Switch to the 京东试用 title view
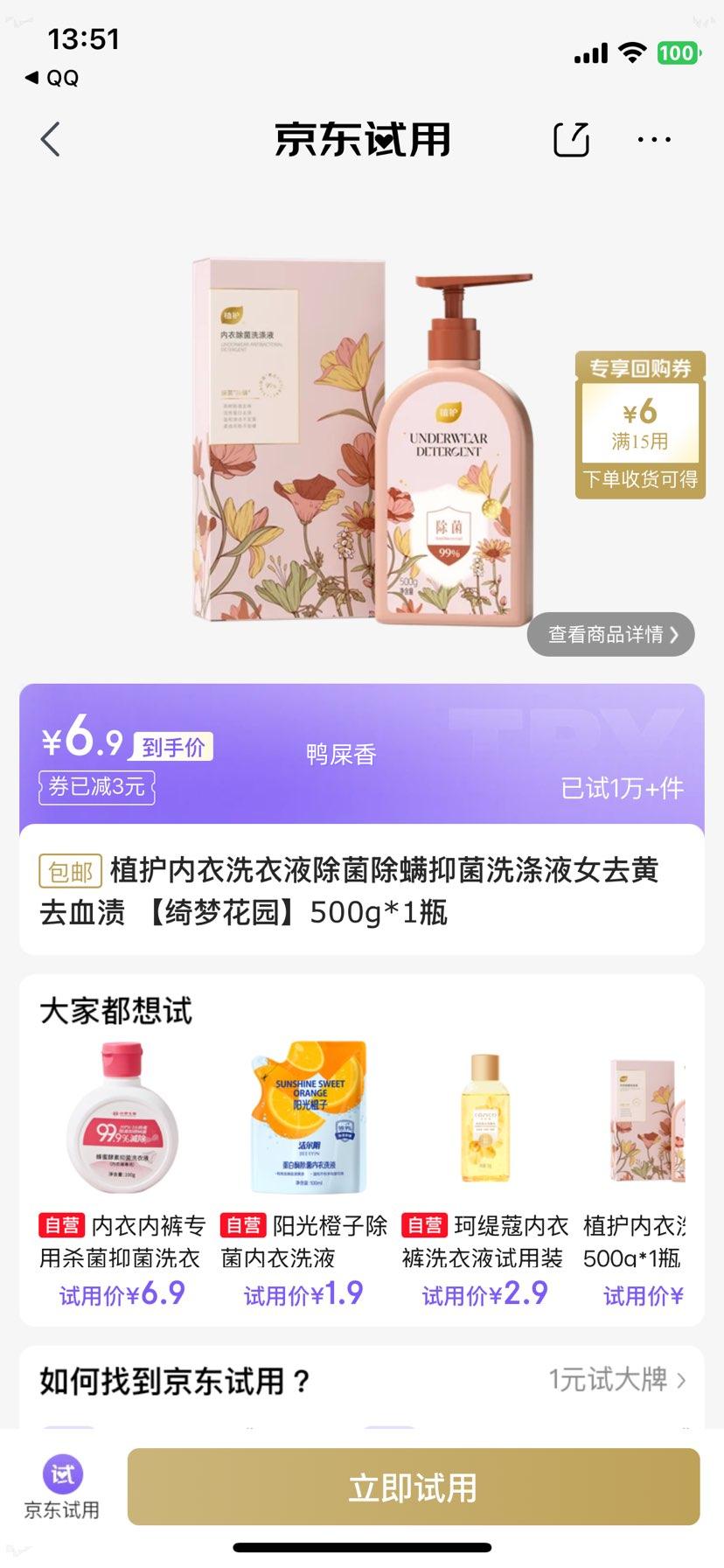This screenshot has width=724, height=1568. click(362, 139)
